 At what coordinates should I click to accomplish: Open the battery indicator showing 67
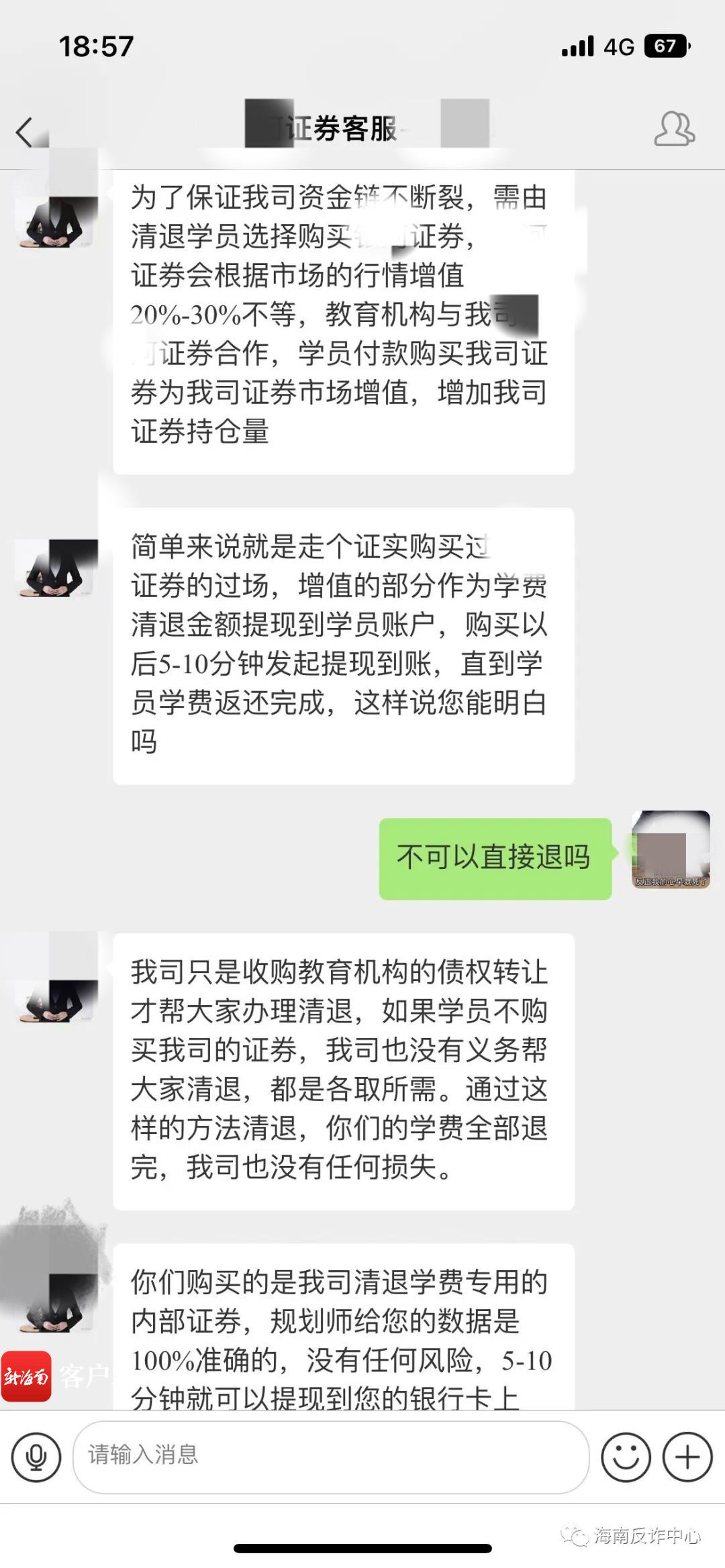pos(665,47)
